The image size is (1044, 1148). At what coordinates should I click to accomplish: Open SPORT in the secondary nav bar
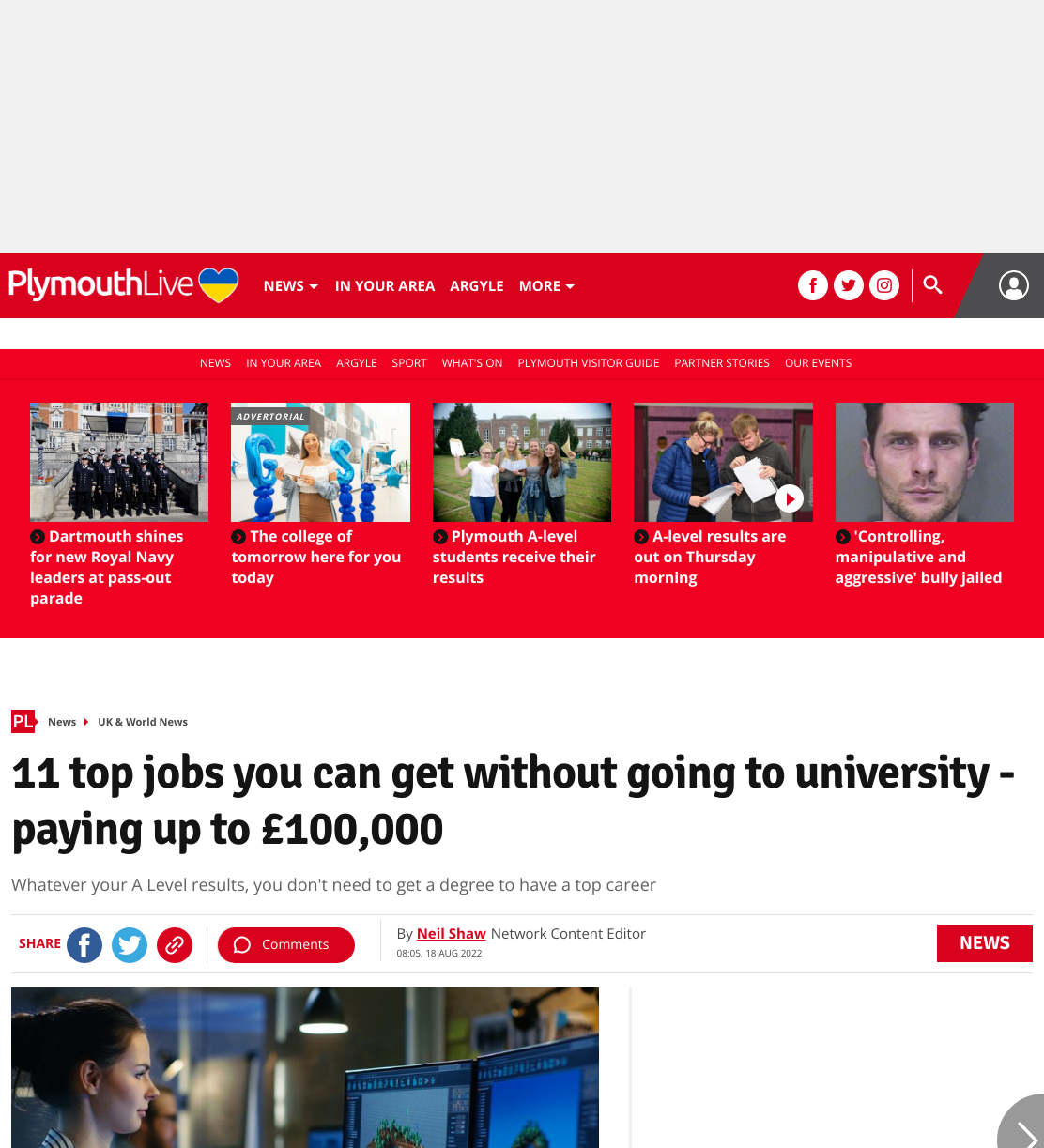(x=409, y=363)
